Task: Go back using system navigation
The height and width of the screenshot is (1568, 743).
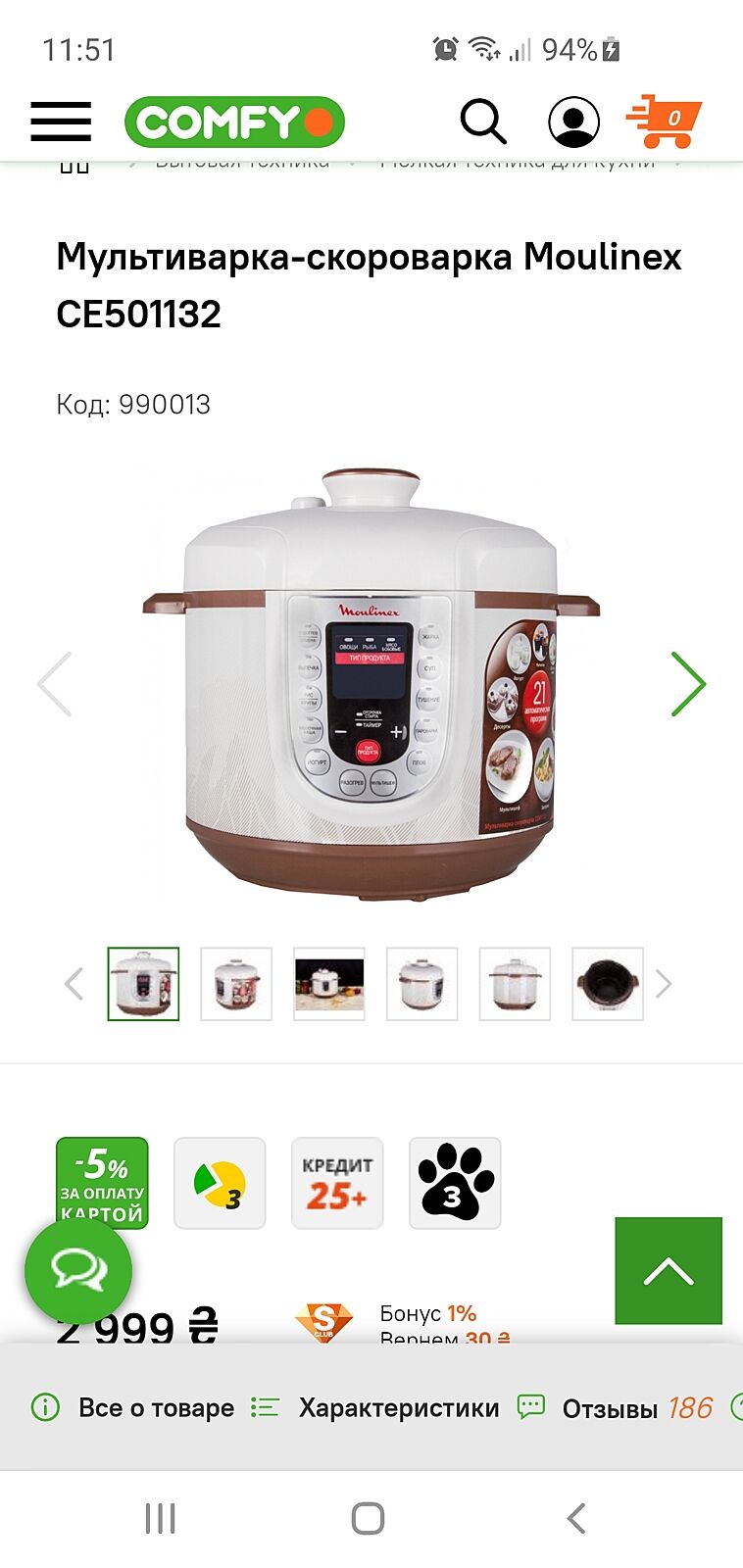Action: point(576,1518)
